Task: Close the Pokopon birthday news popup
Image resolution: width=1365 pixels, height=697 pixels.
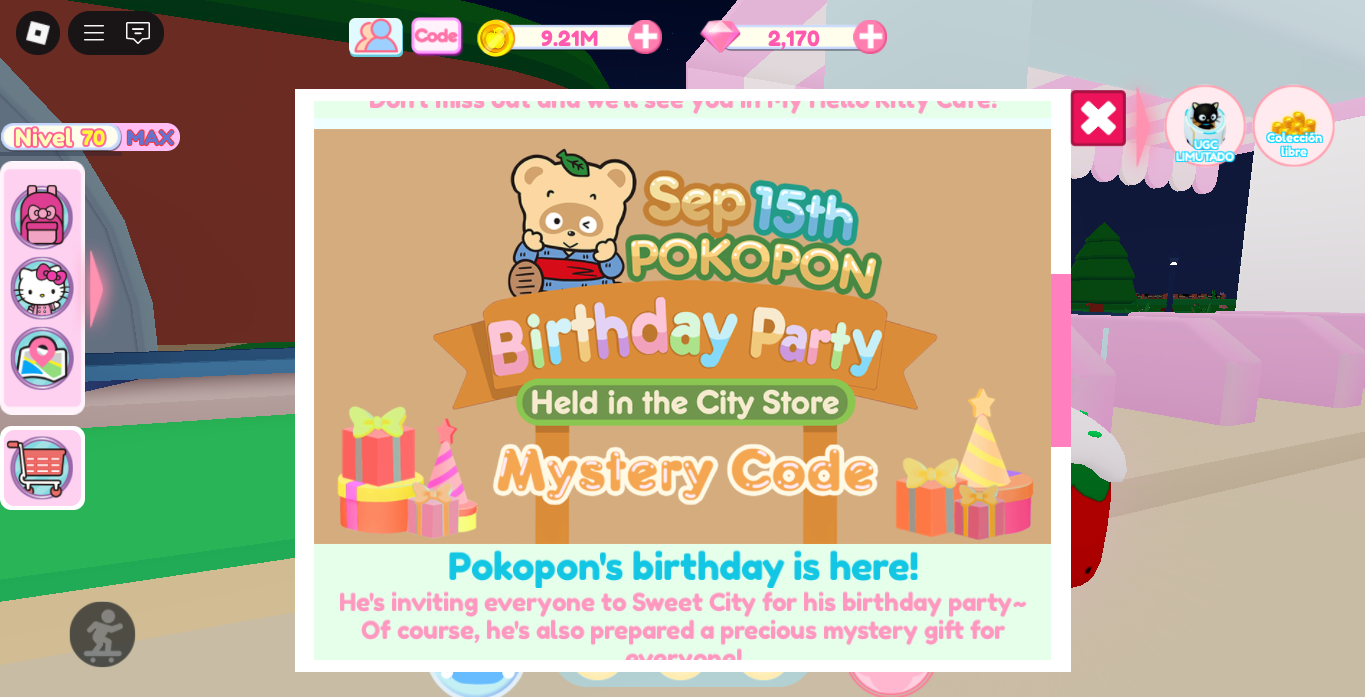Action: [1098, 118]
